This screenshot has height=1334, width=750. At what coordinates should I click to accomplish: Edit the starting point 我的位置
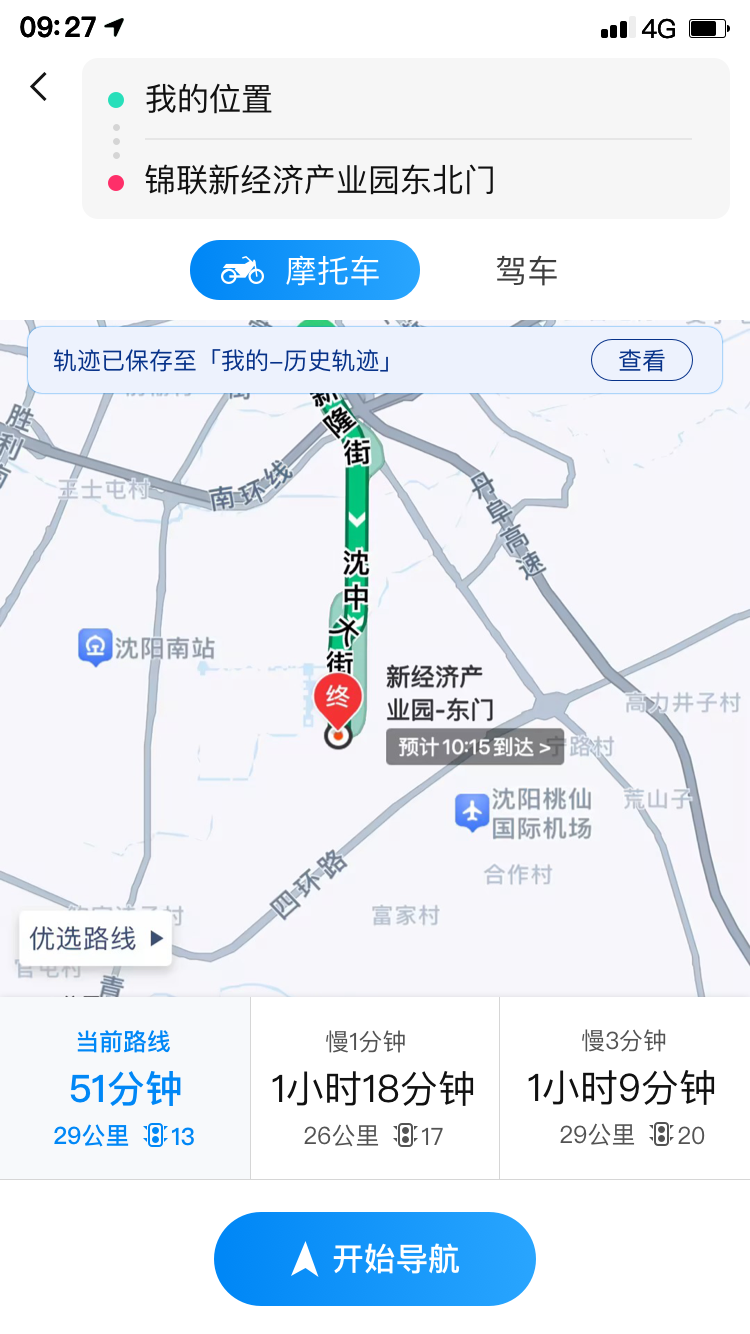click(x=406, y=99)
